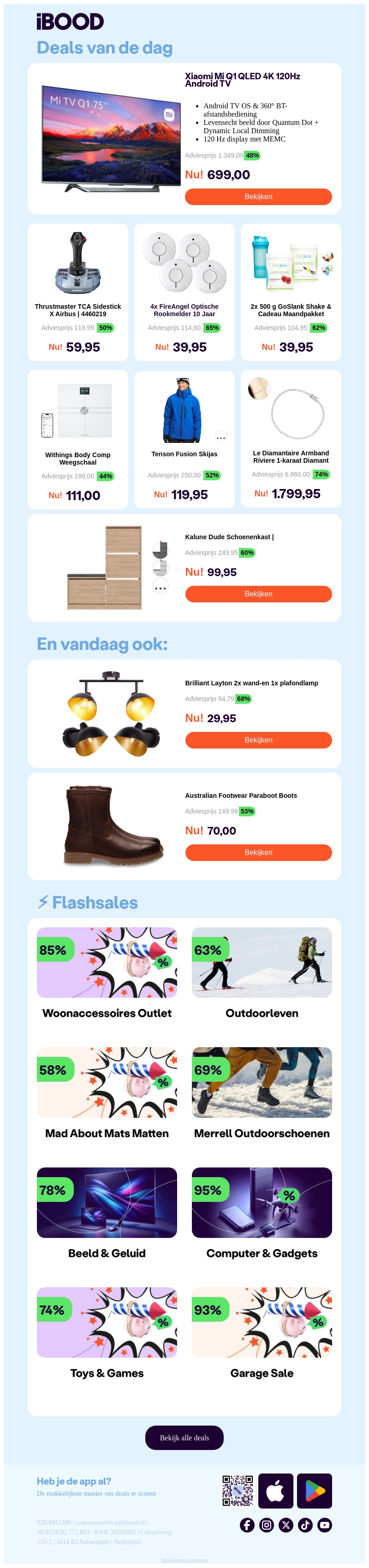Open GoSlank Shake deal card
Image resolution: width=369 pixels, height=1568 pixels.
tap(291, 292)
